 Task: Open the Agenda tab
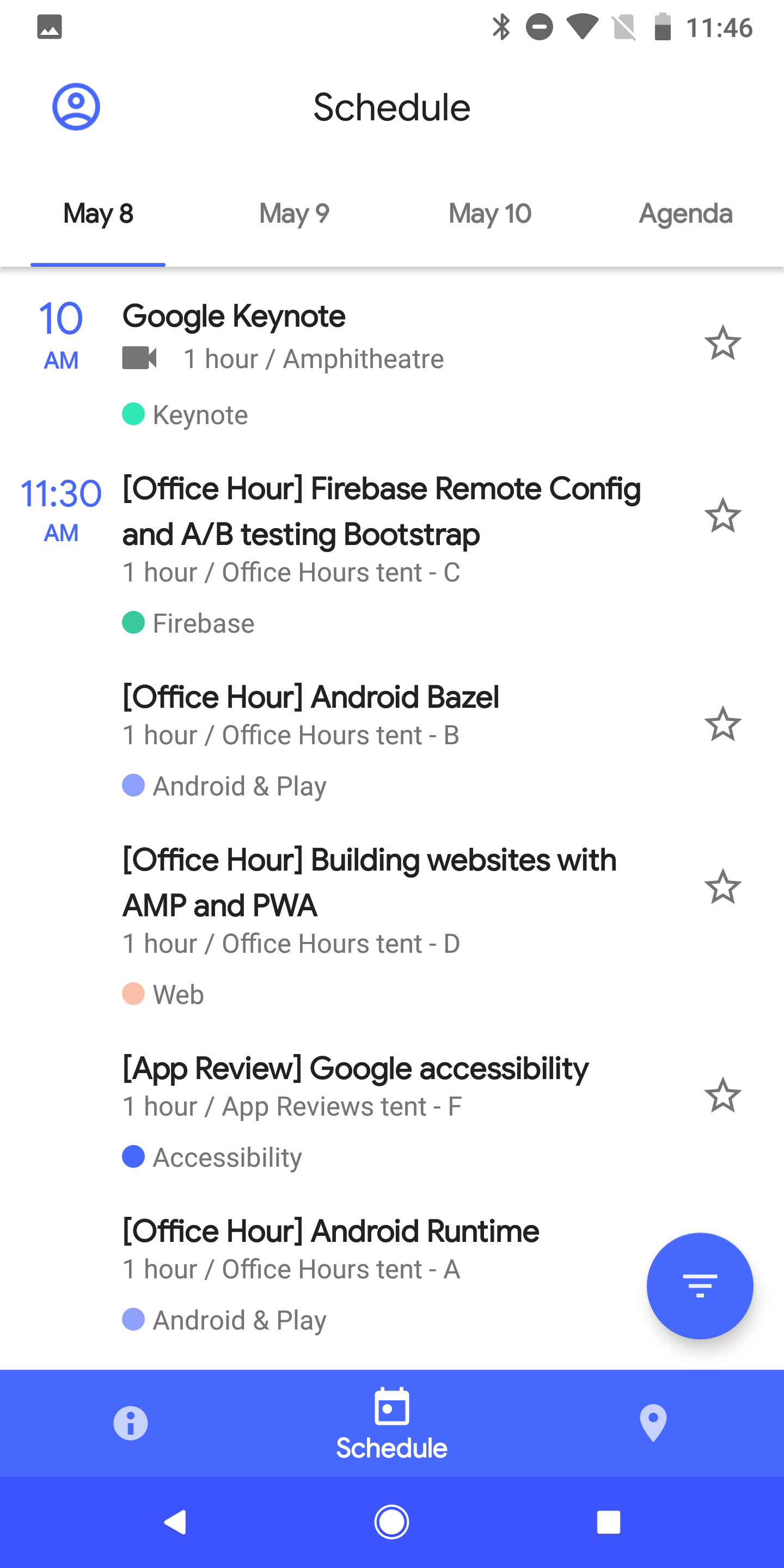(685, 213)
